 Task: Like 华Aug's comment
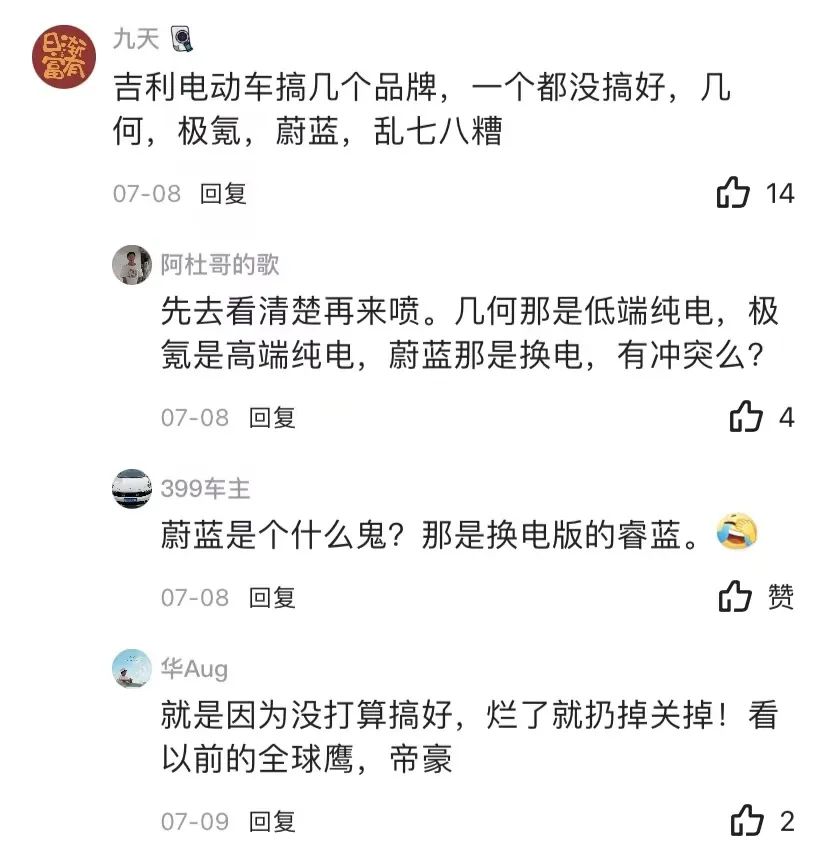click(746, 822)
